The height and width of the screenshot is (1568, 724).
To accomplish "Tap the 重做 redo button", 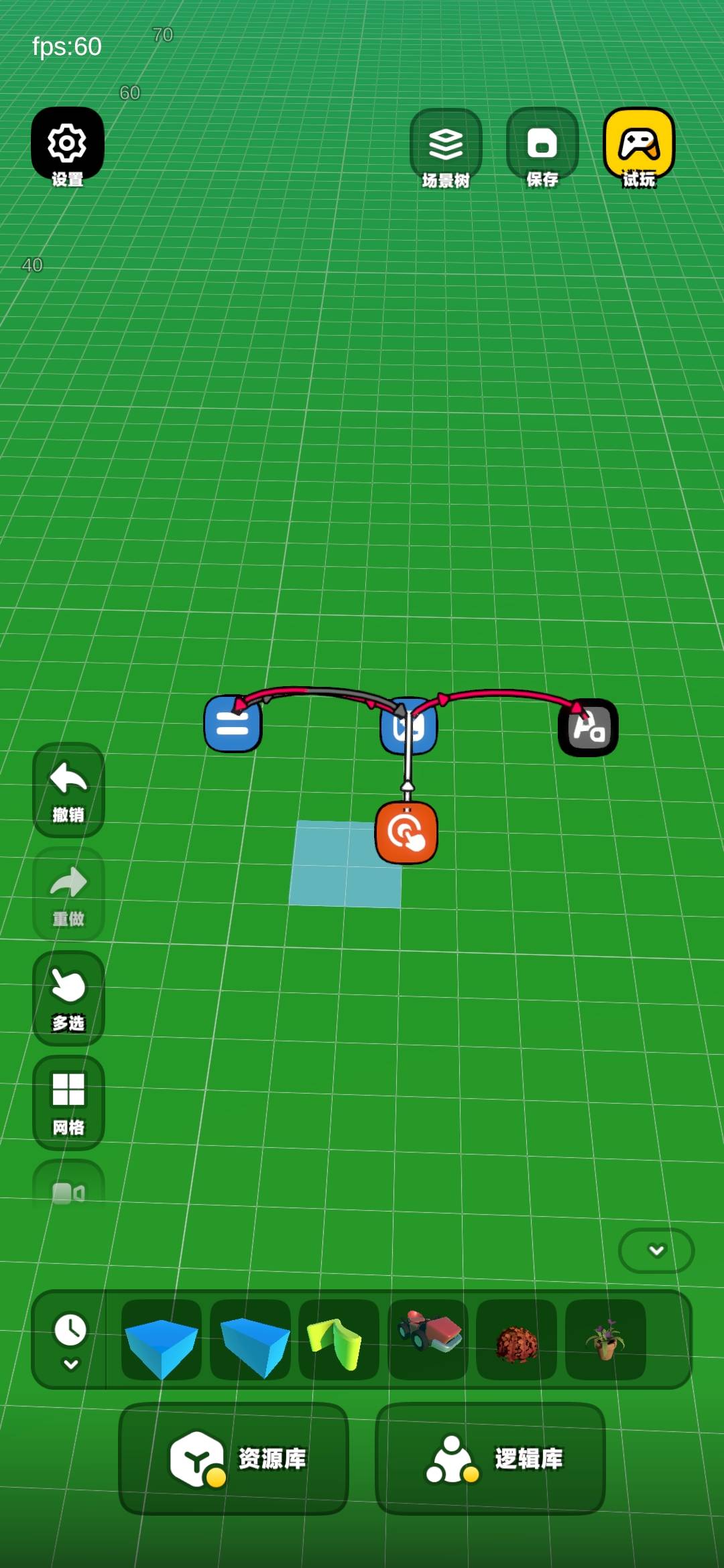I will point(68,895).
